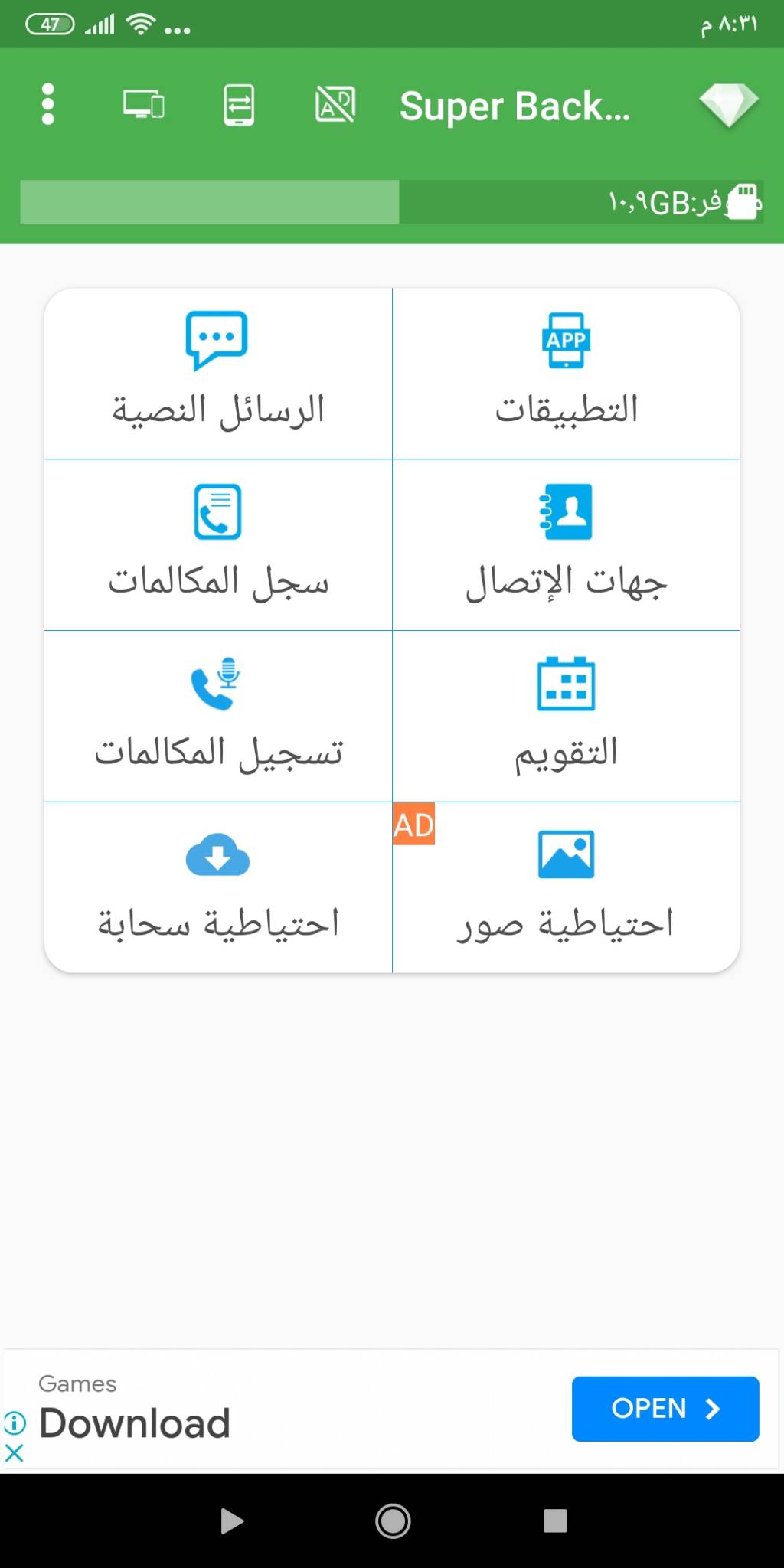Open the premium diamond icon
Viewport: 784px width, 1568px height.
click(x=728, y=105)
